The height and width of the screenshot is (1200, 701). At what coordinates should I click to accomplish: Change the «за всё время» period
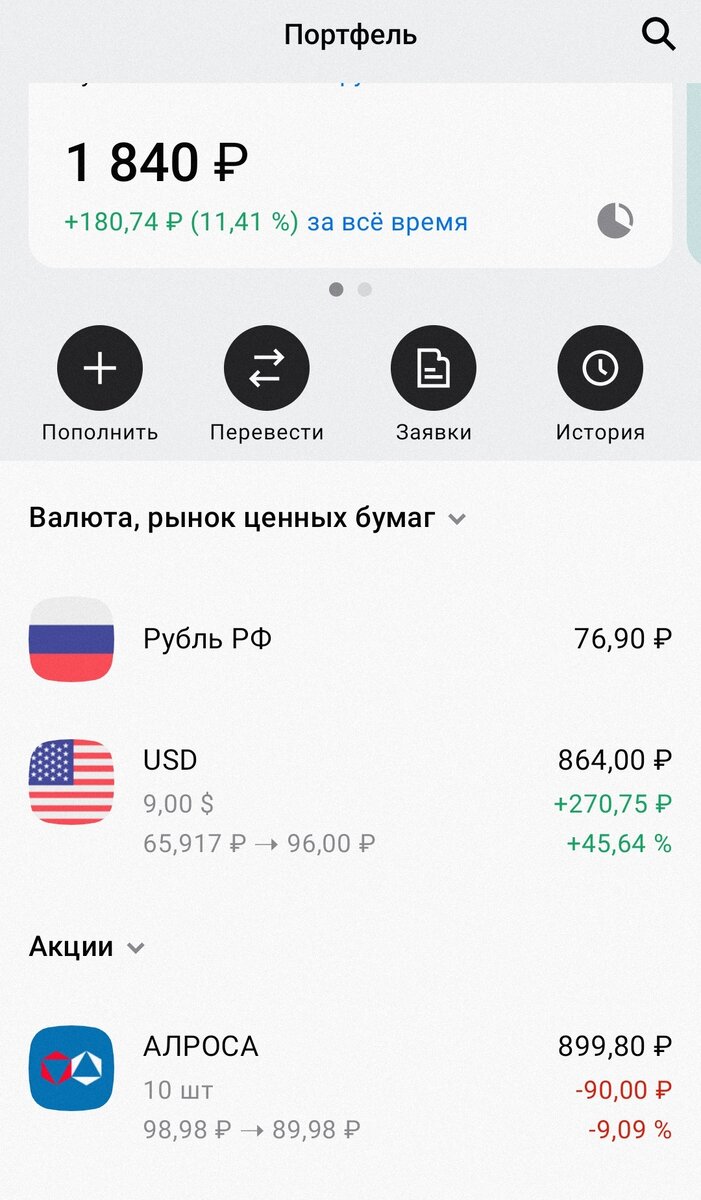[387, 221]
